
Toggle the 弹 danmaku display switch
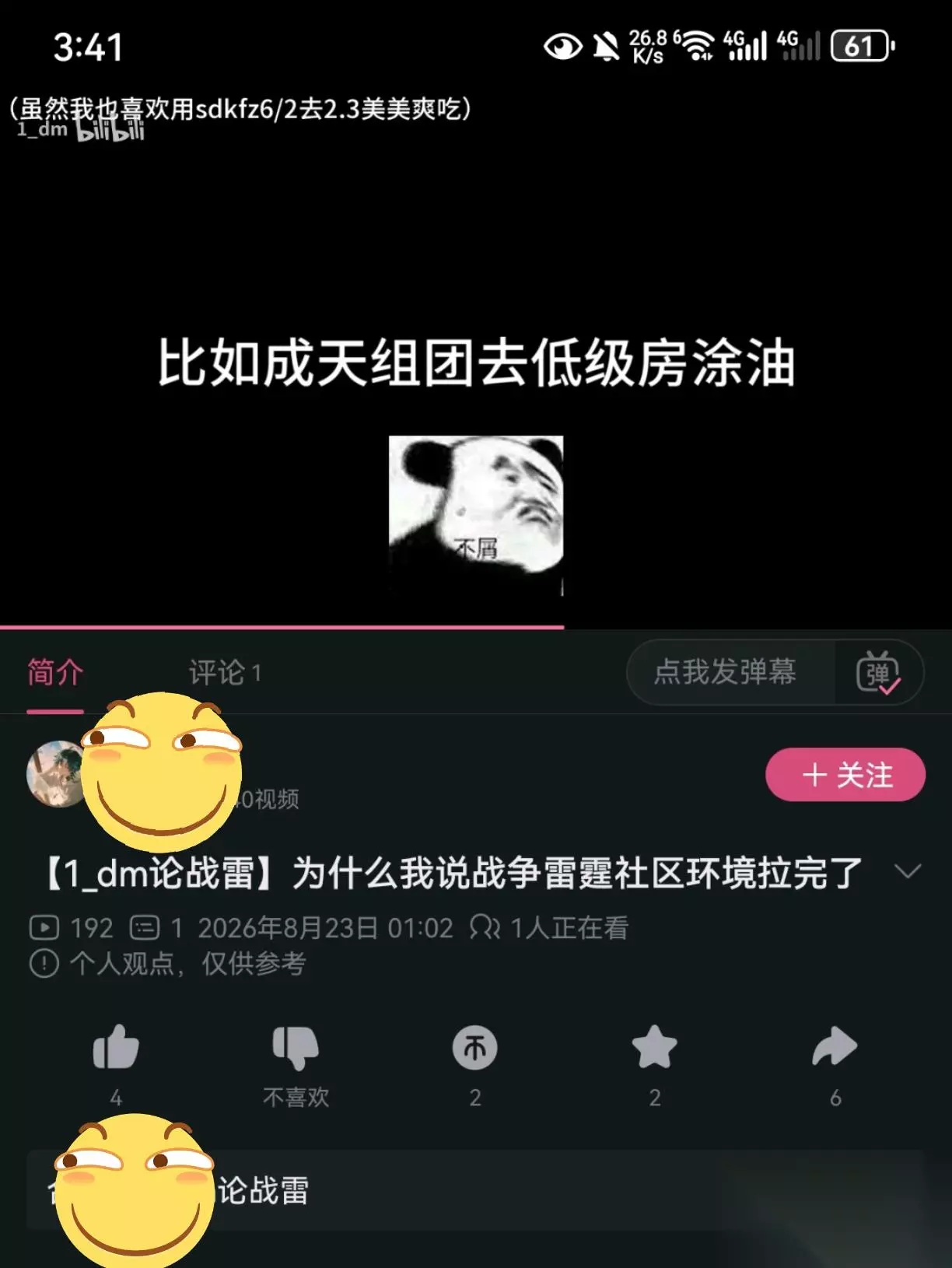[x=878, y=673]
